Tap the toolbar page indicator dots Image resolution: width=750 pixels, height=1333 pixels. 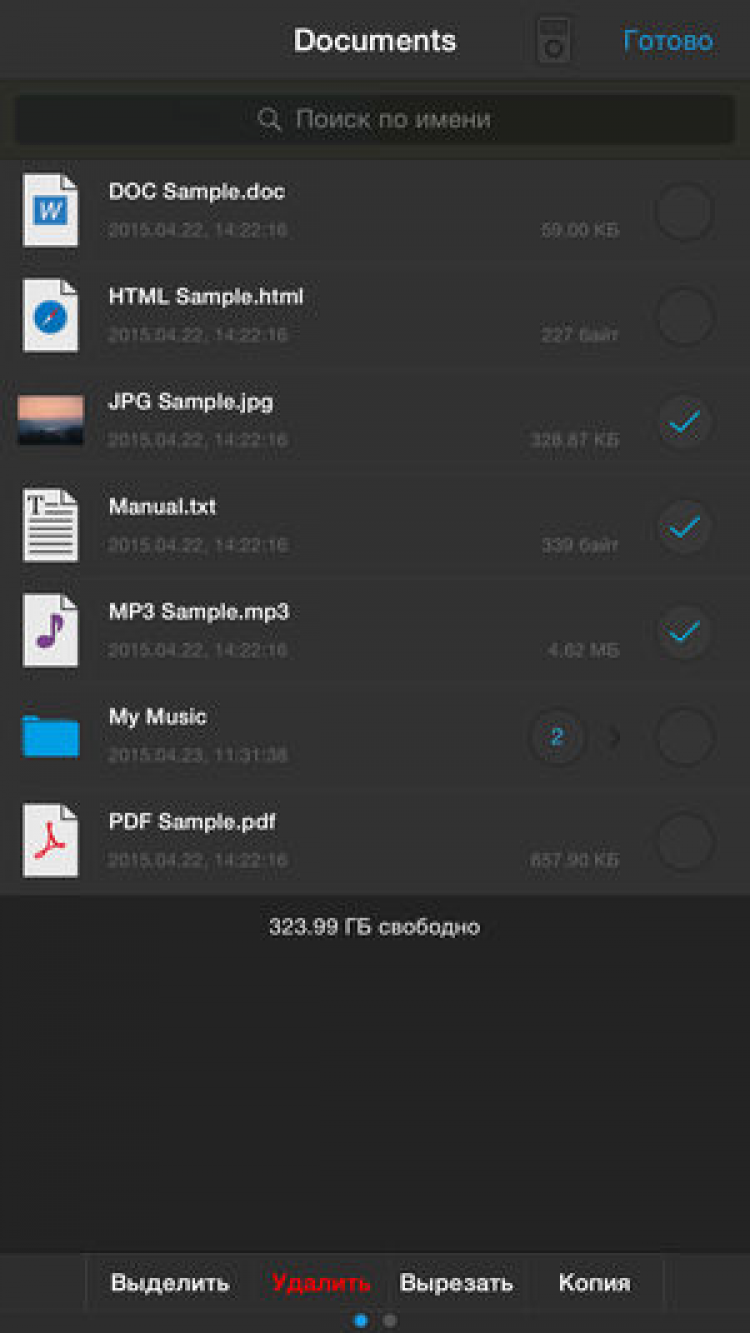[x=375, y=1321]
